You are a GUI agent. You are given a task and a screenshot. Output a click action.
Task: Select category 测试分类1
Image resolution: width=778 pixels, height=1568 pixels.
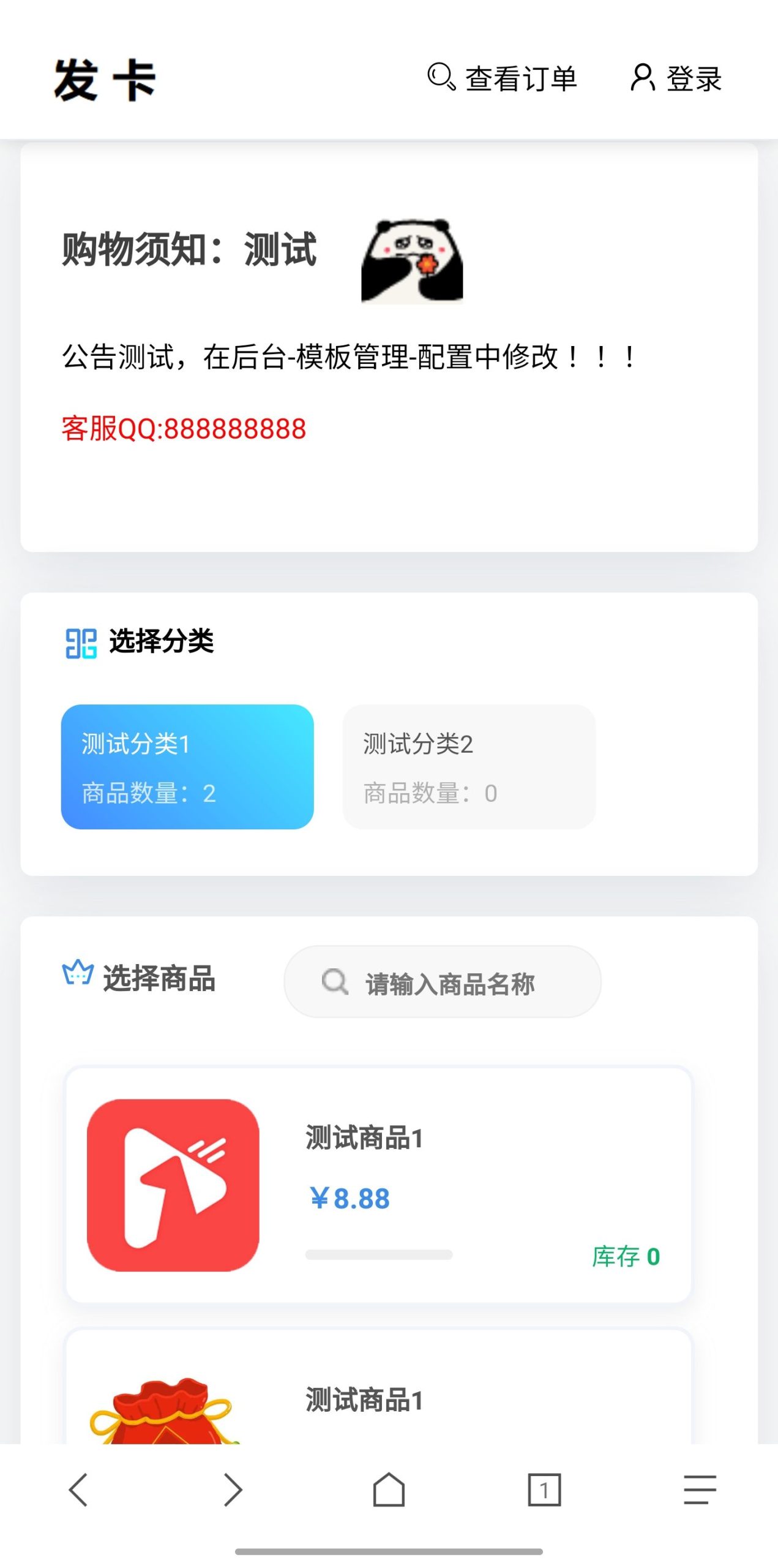pyautogui.click(x=187, y=767)
